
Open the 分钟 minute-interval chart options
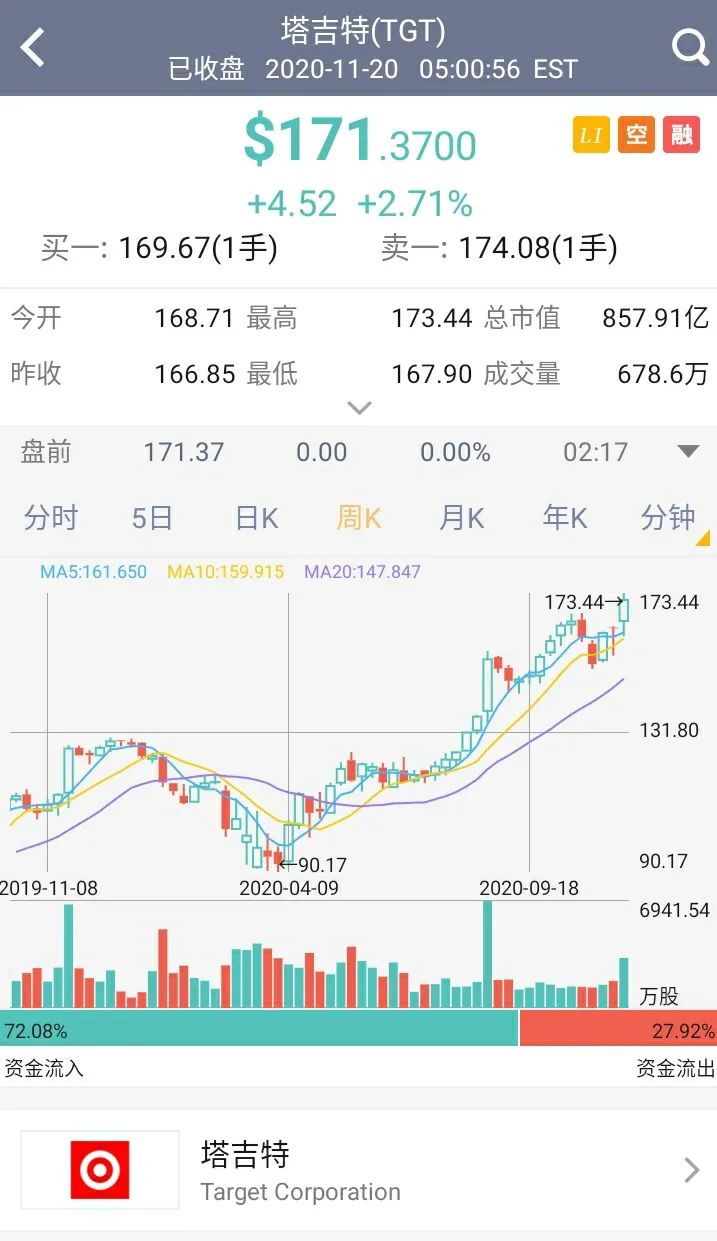(668, 518)
